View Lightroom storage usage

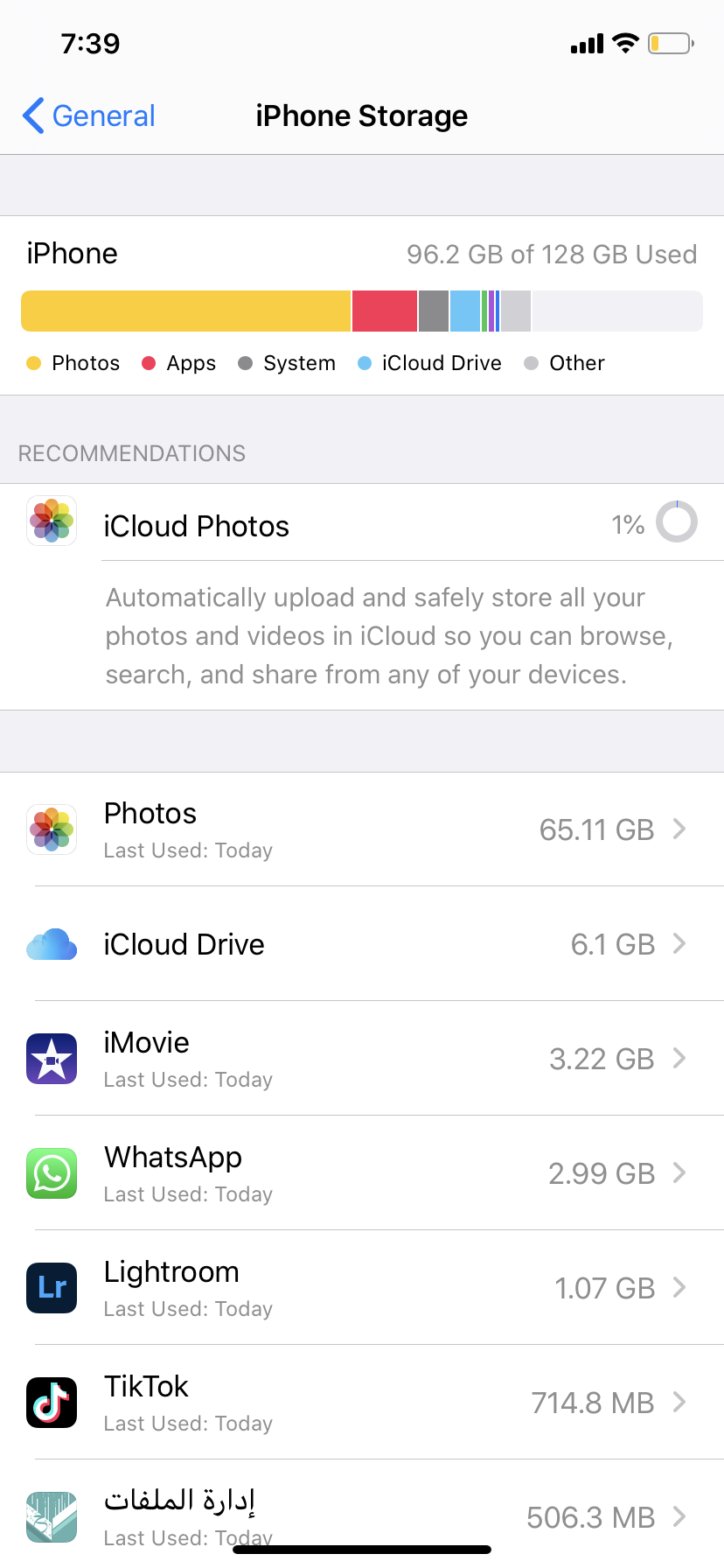coord(362,1287)
